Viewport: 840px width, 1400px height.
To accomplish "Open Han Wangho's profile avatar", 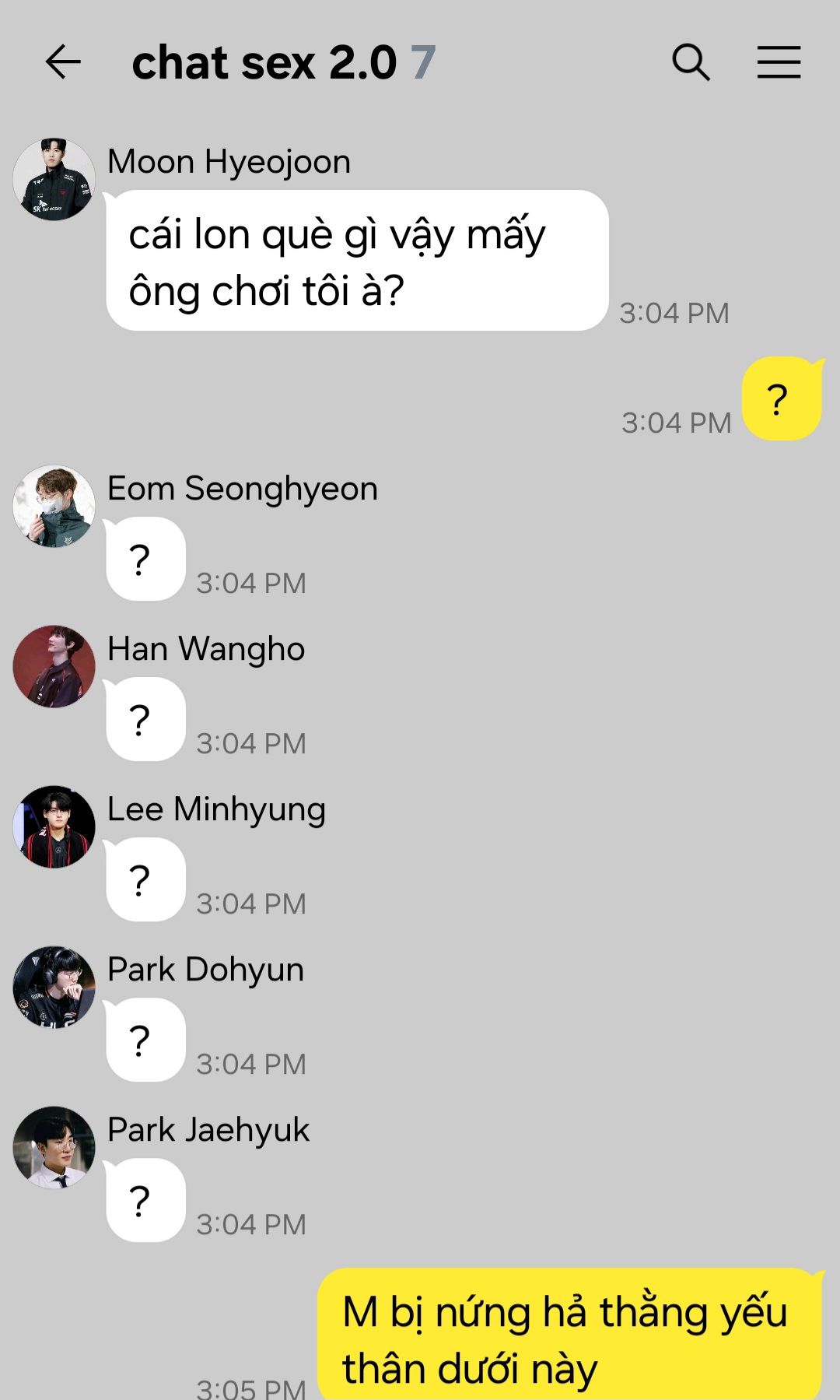I will 54,667.
